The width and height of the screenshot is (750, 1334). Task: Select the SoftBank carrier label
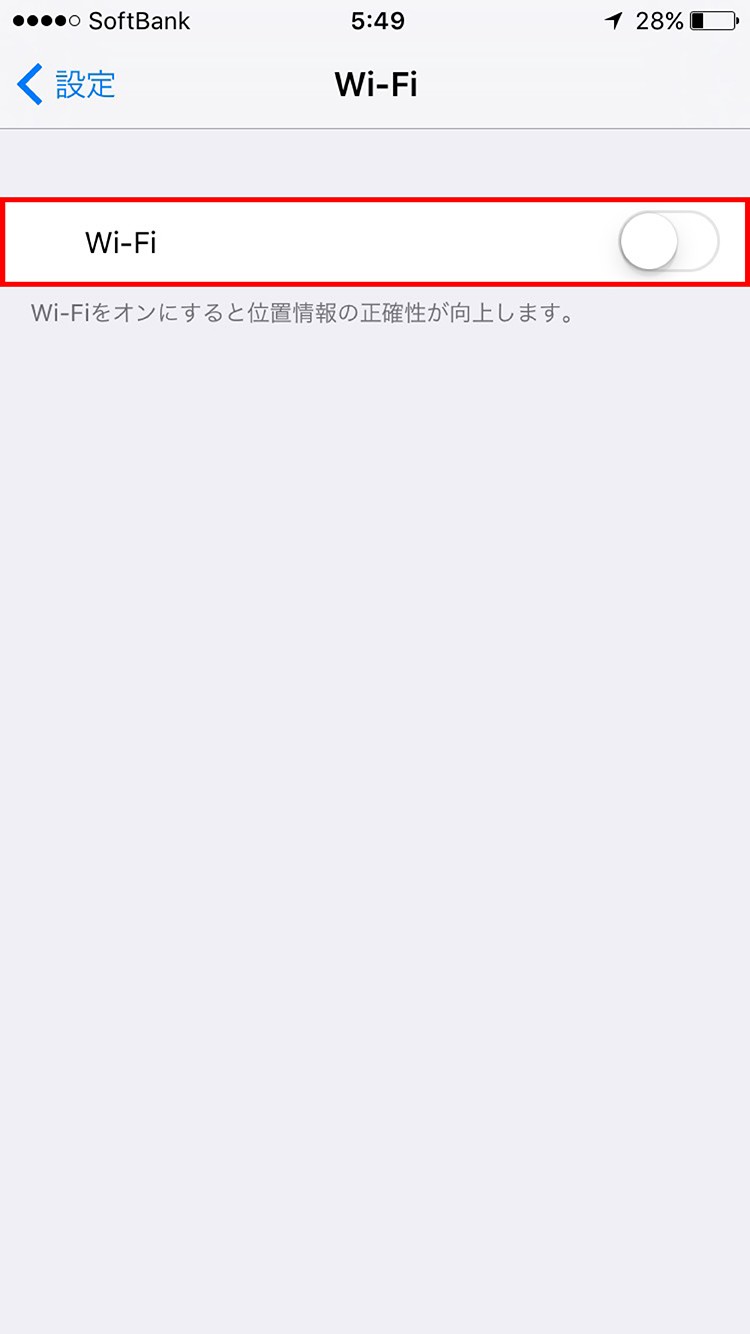[x=140, y=20]
